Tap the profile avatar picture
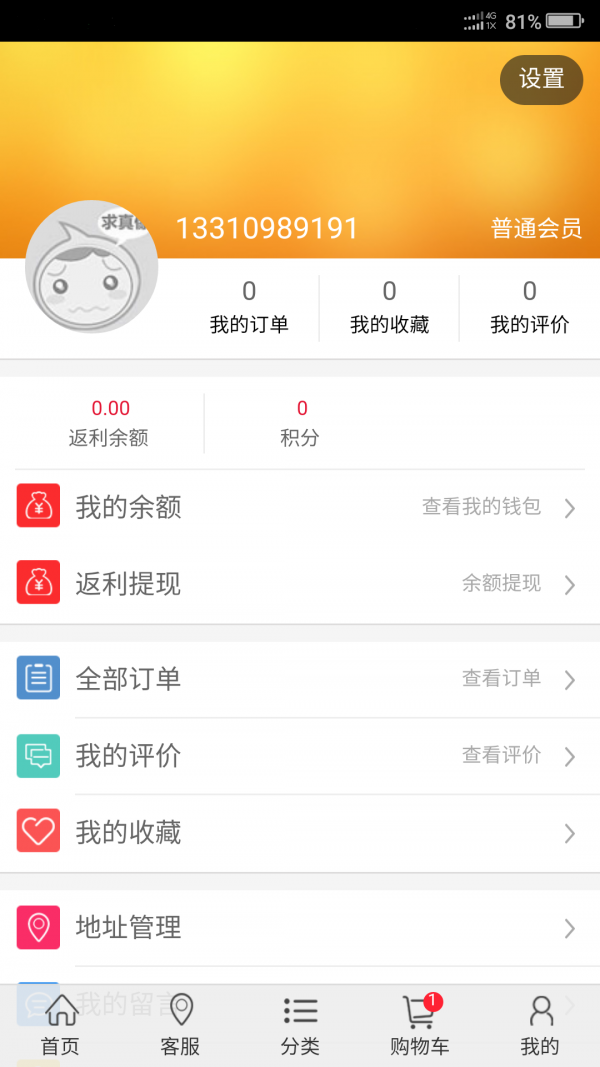Viewport: 600px width, 1067px height. pyautogui.click(x=92, y=267)
